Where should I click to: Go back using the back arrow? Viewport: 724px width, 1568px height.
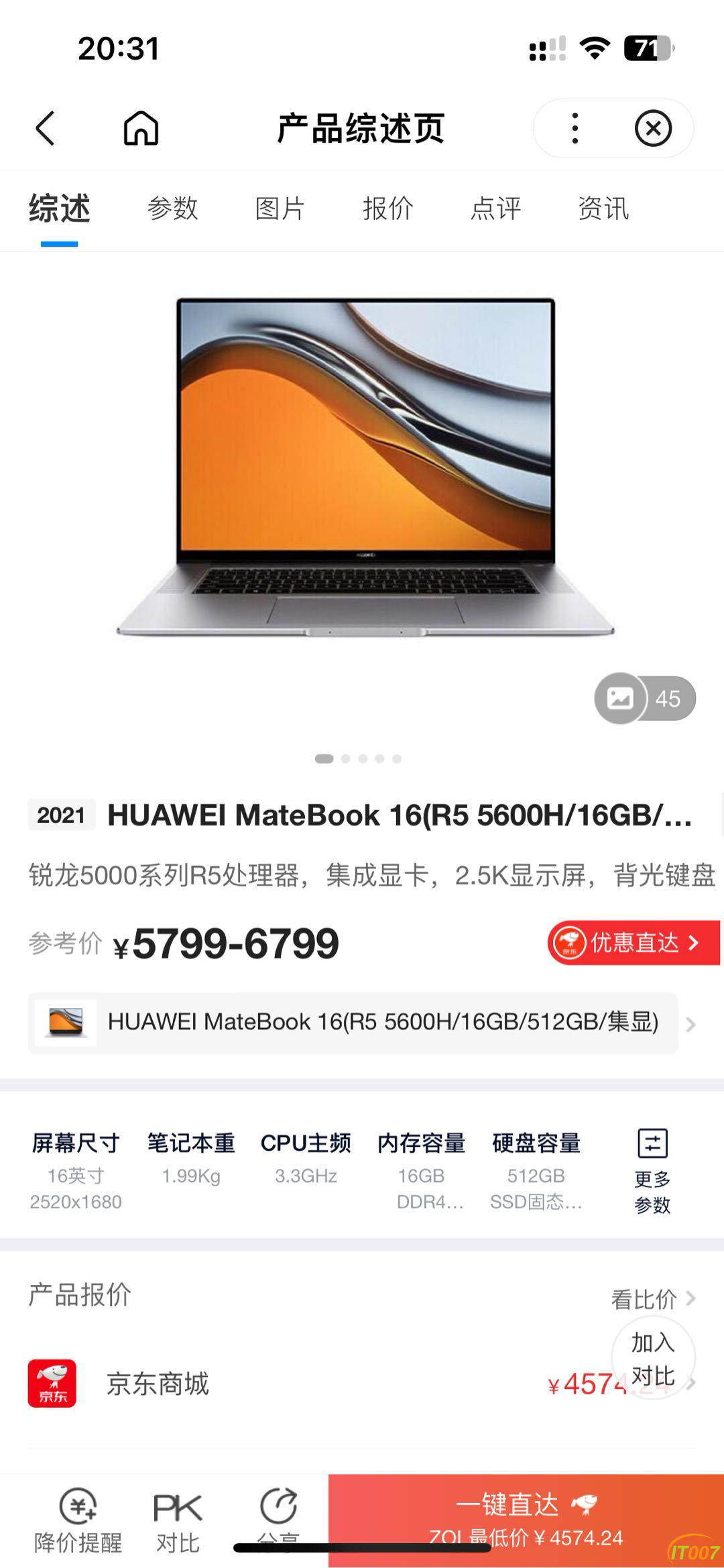tap(46, 128)
